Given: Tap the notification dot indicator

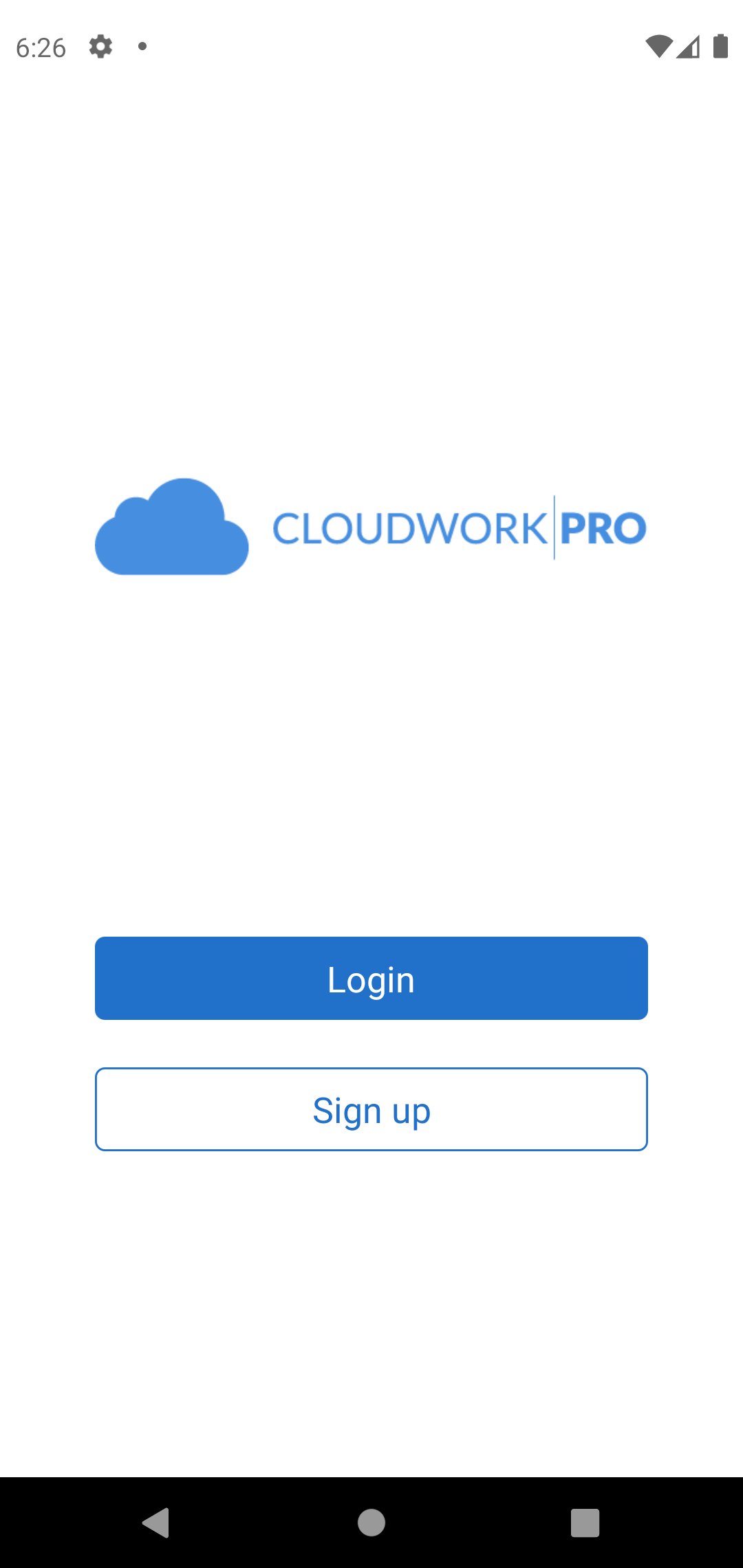Looking at the screenshot, I should [142, 46].
